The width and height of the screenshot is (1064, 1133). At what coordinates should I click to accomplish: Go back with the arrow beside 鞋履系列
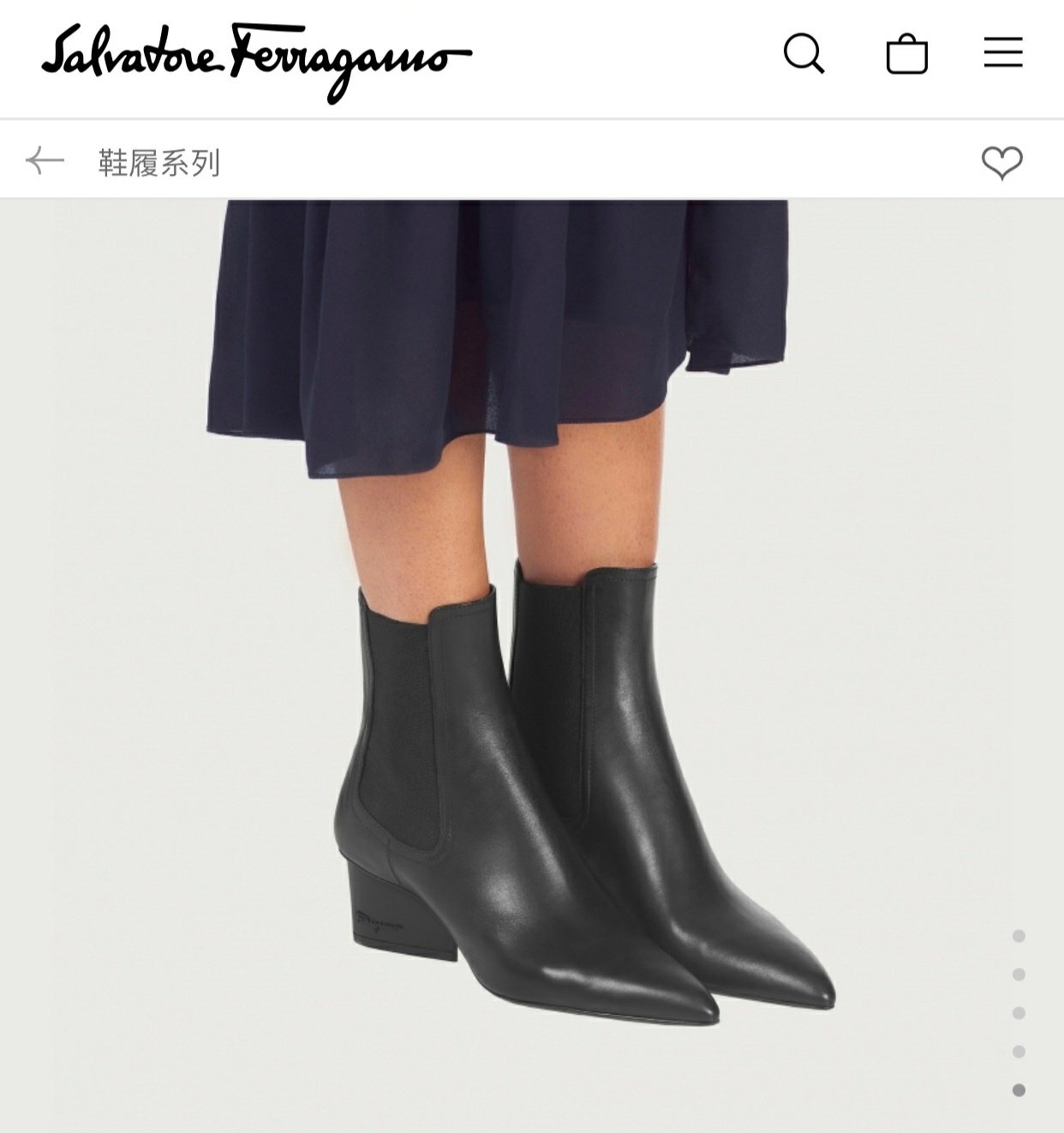click(x=45, y=160)
